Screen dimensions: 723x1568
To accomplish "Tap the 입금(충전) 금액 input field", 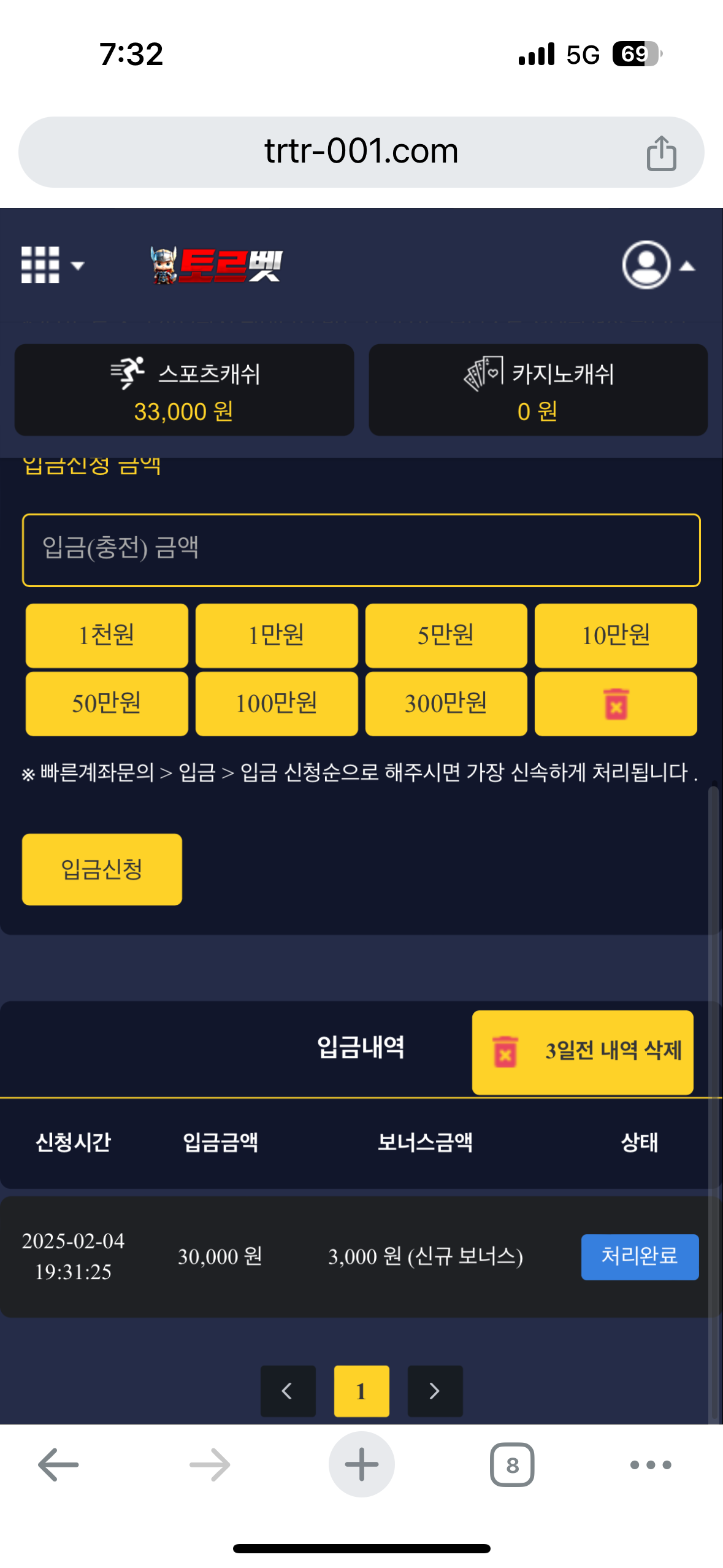I will pyautogui.click(x=361, y=550).
